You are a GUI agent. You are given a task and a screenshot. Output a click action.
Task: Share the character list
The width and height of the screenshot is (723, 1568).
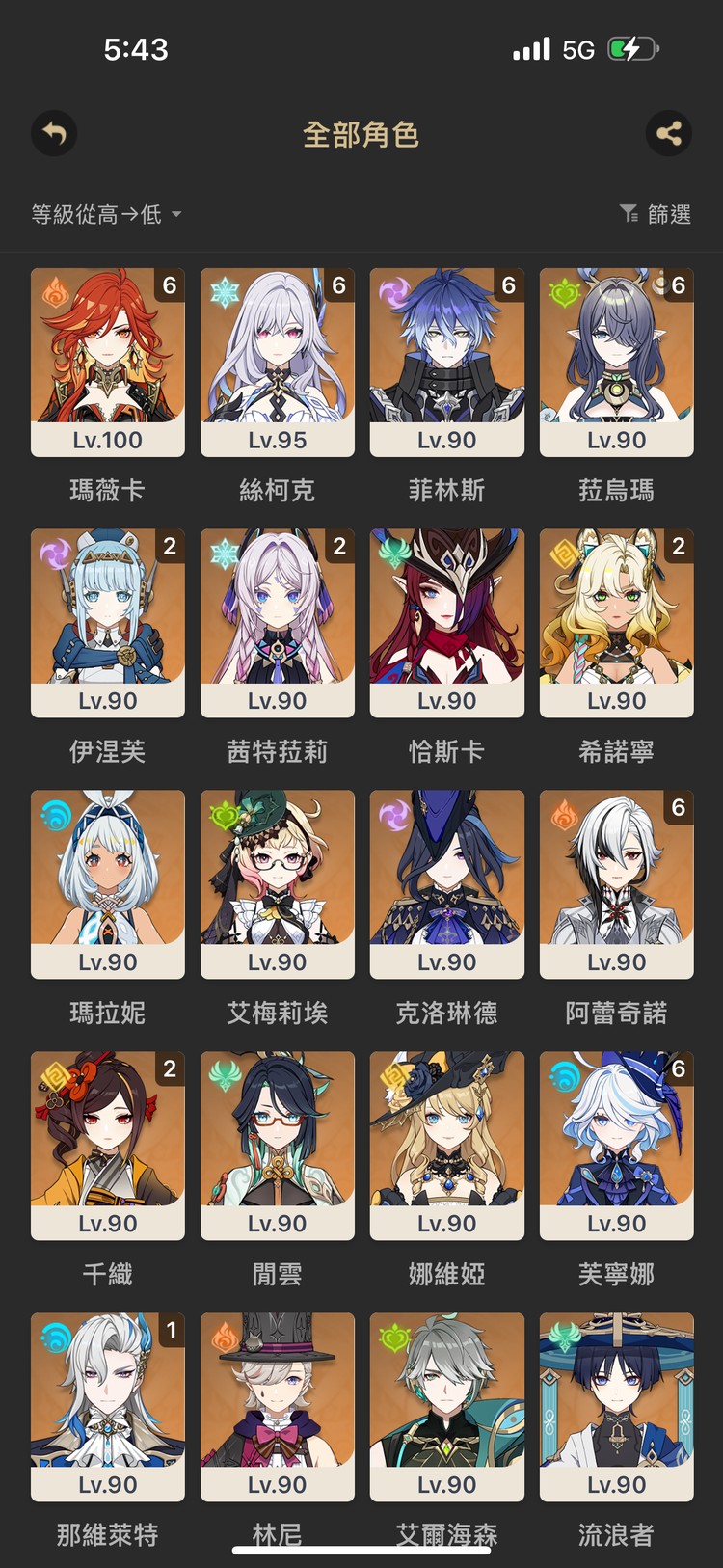[669, 133]
